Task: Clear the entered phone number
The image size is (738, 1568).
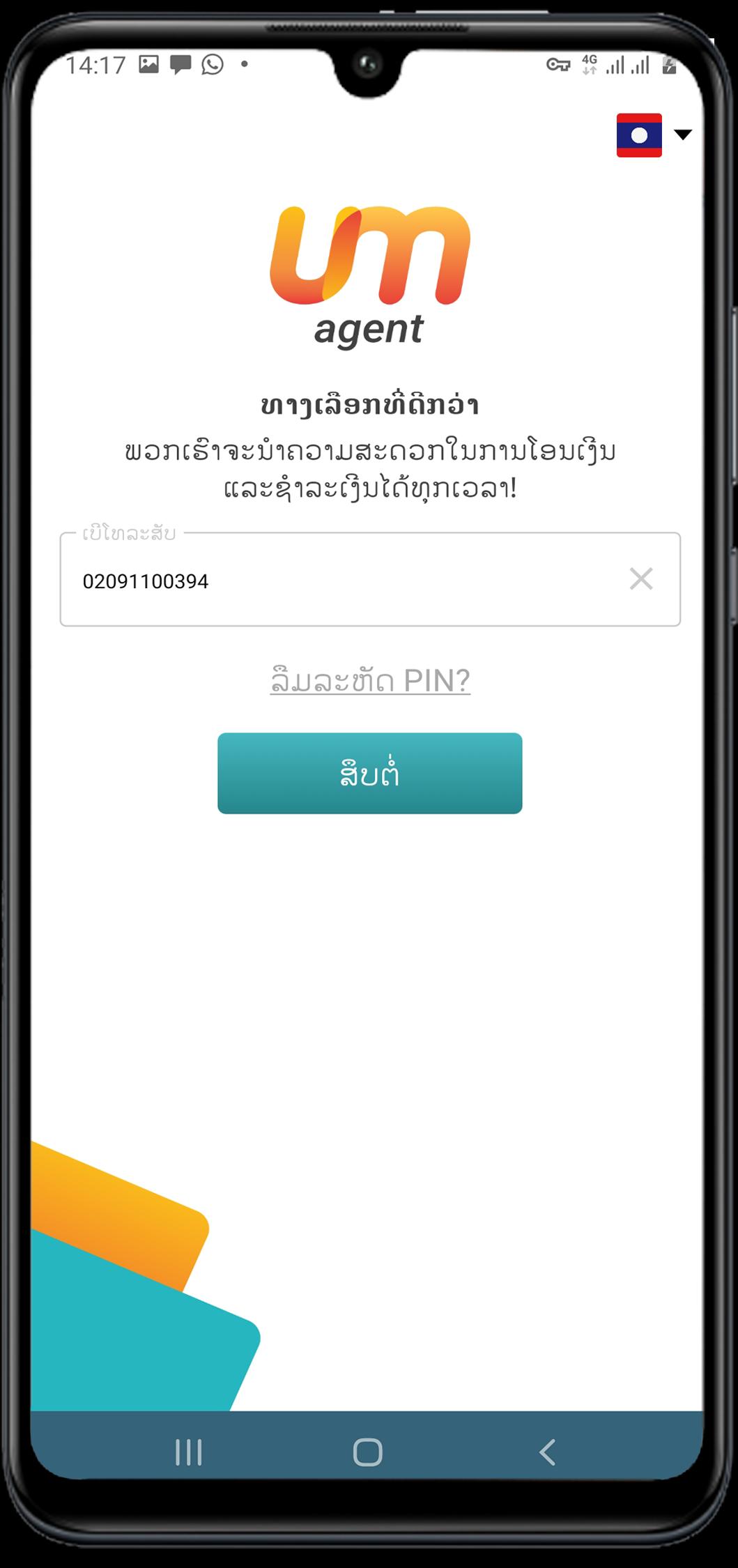Action: pyautogui.click(x=640, y=579)
